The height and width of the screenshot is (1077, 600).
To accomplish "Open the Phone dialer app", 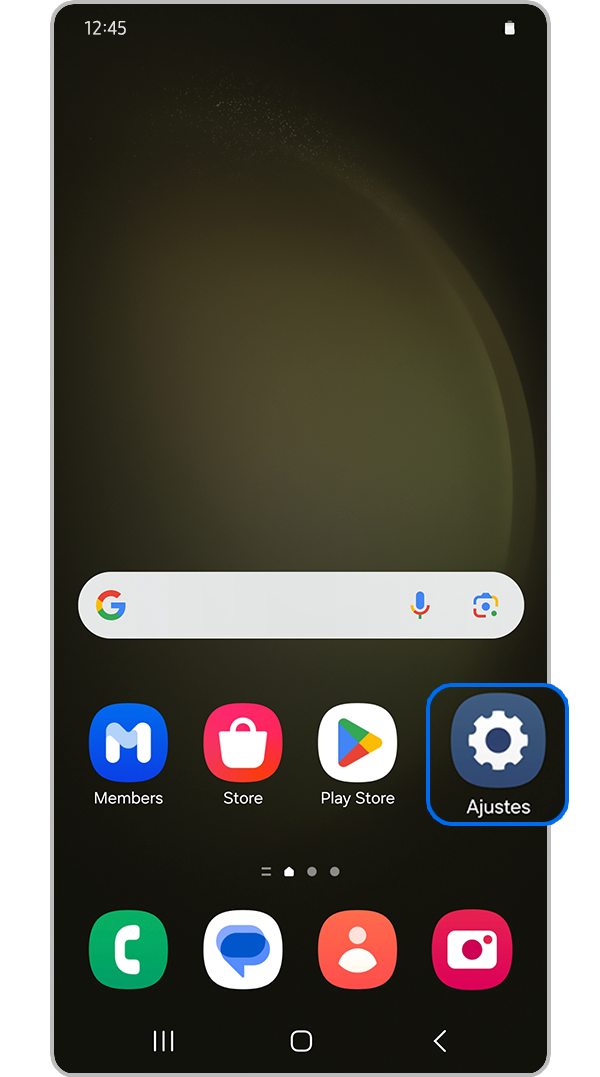I will [128, 950].
